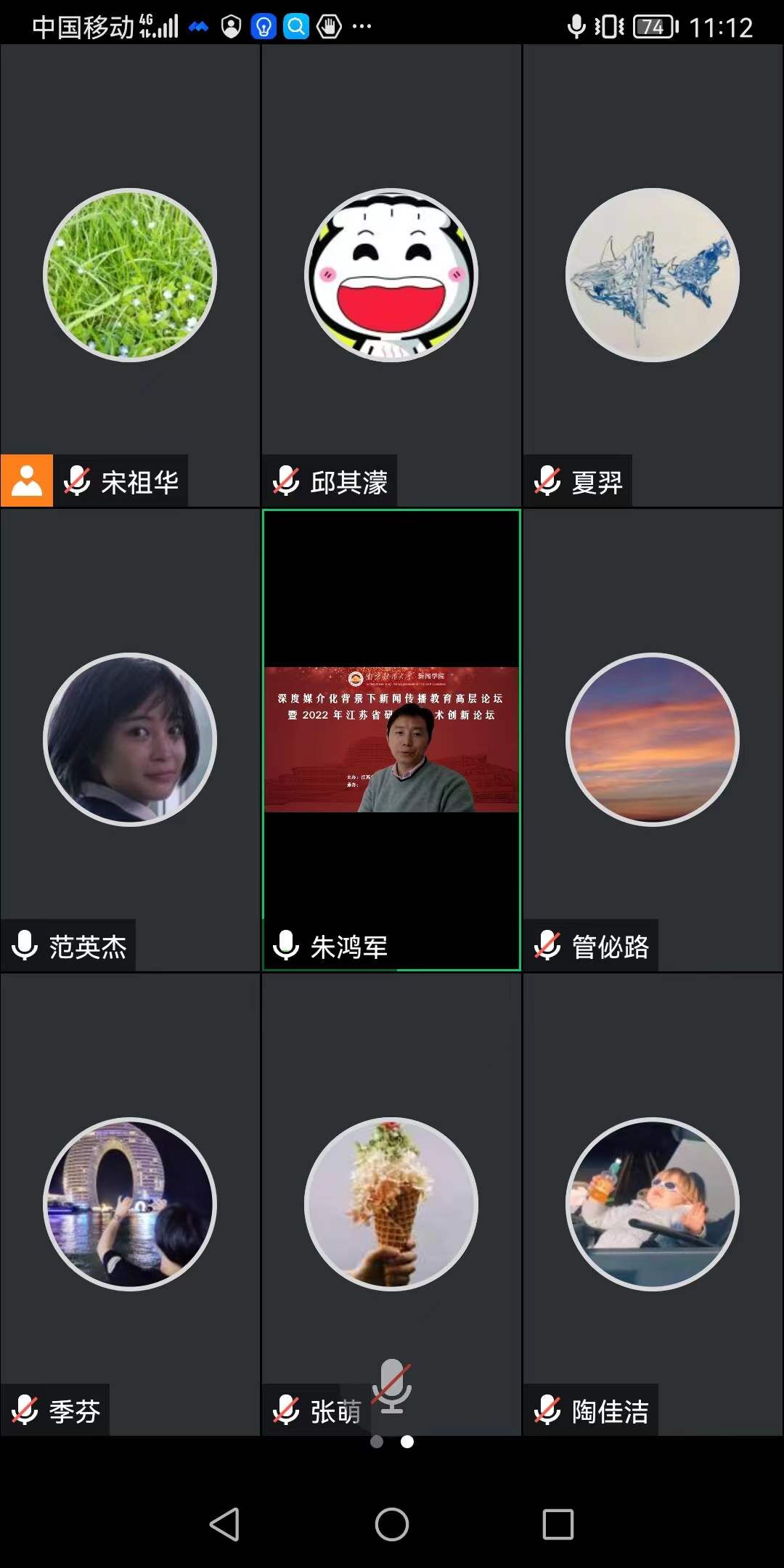Go to the home screen
This screenshot has width=784, height=1568.
(392, 1524)
